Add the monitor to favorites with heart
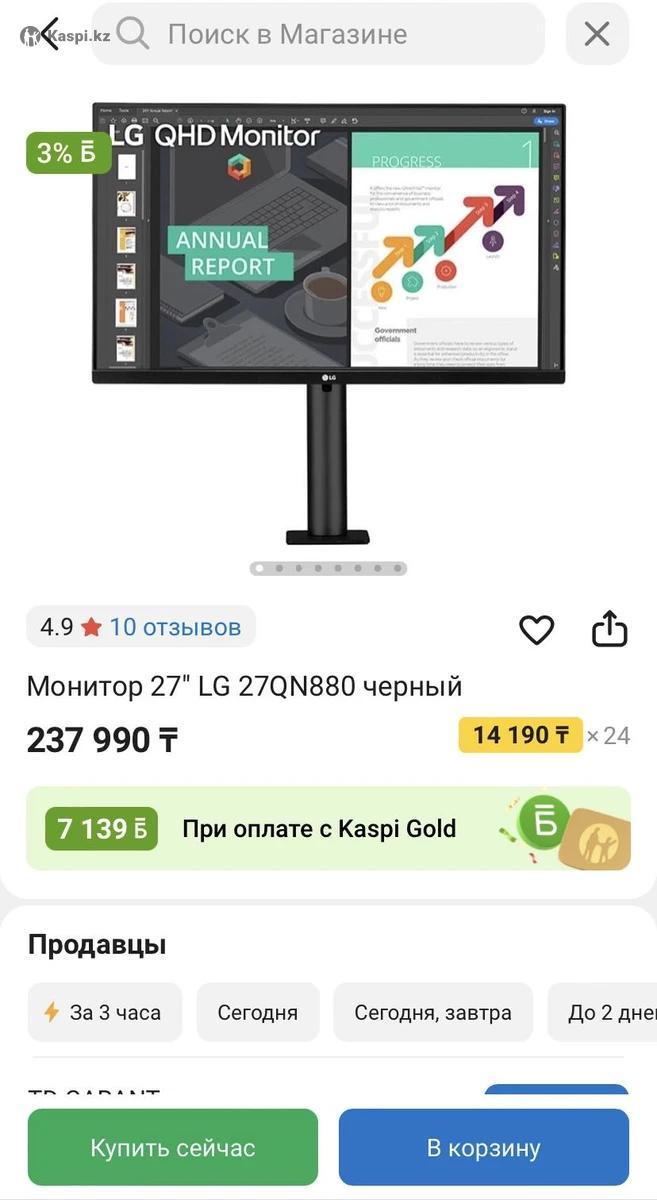Viewport: 657px width, 1200px height. tap(537, 629)
